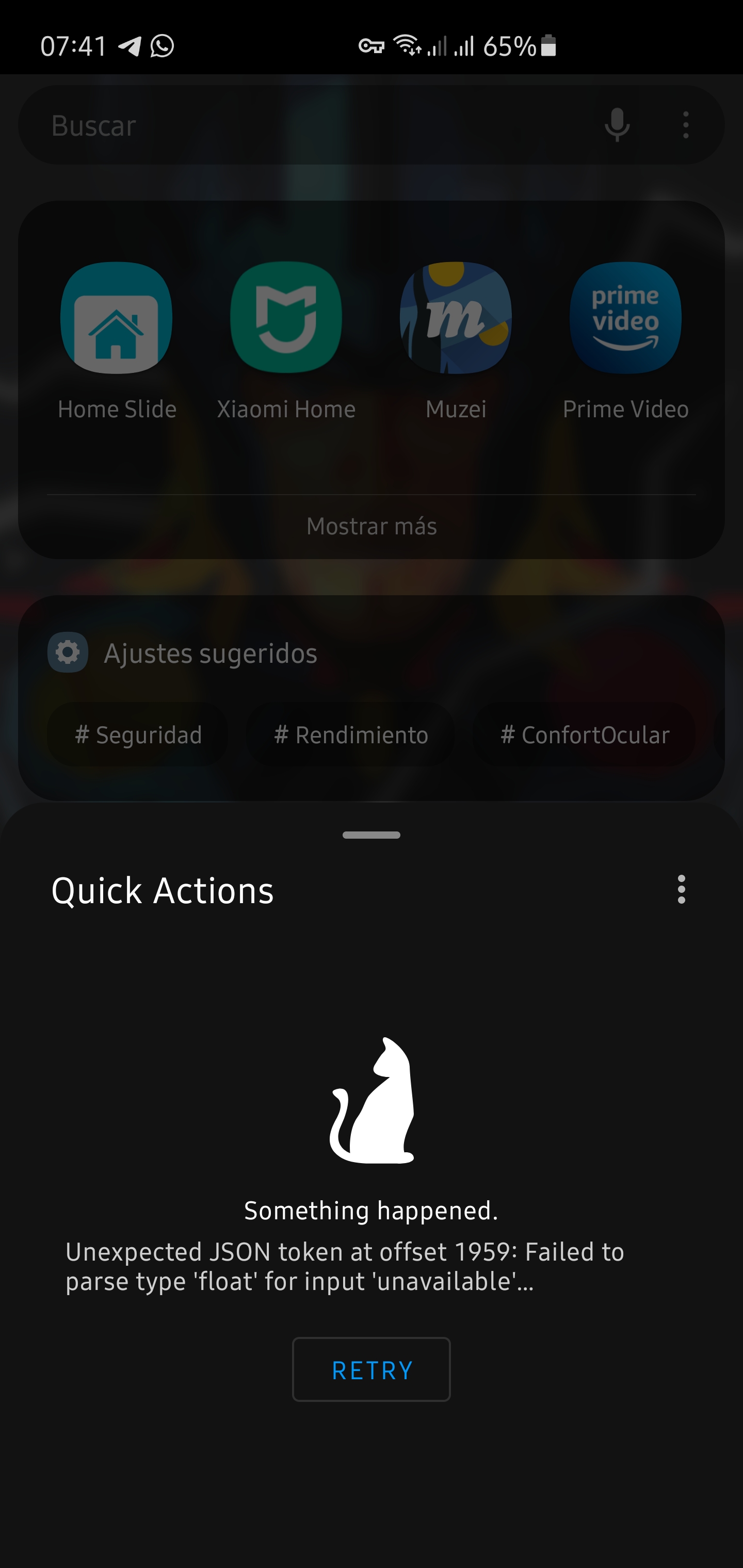Viewport: 743px width, 1568px height.
Task: Open the search bar's more options menu
Action: pos(686,125)
